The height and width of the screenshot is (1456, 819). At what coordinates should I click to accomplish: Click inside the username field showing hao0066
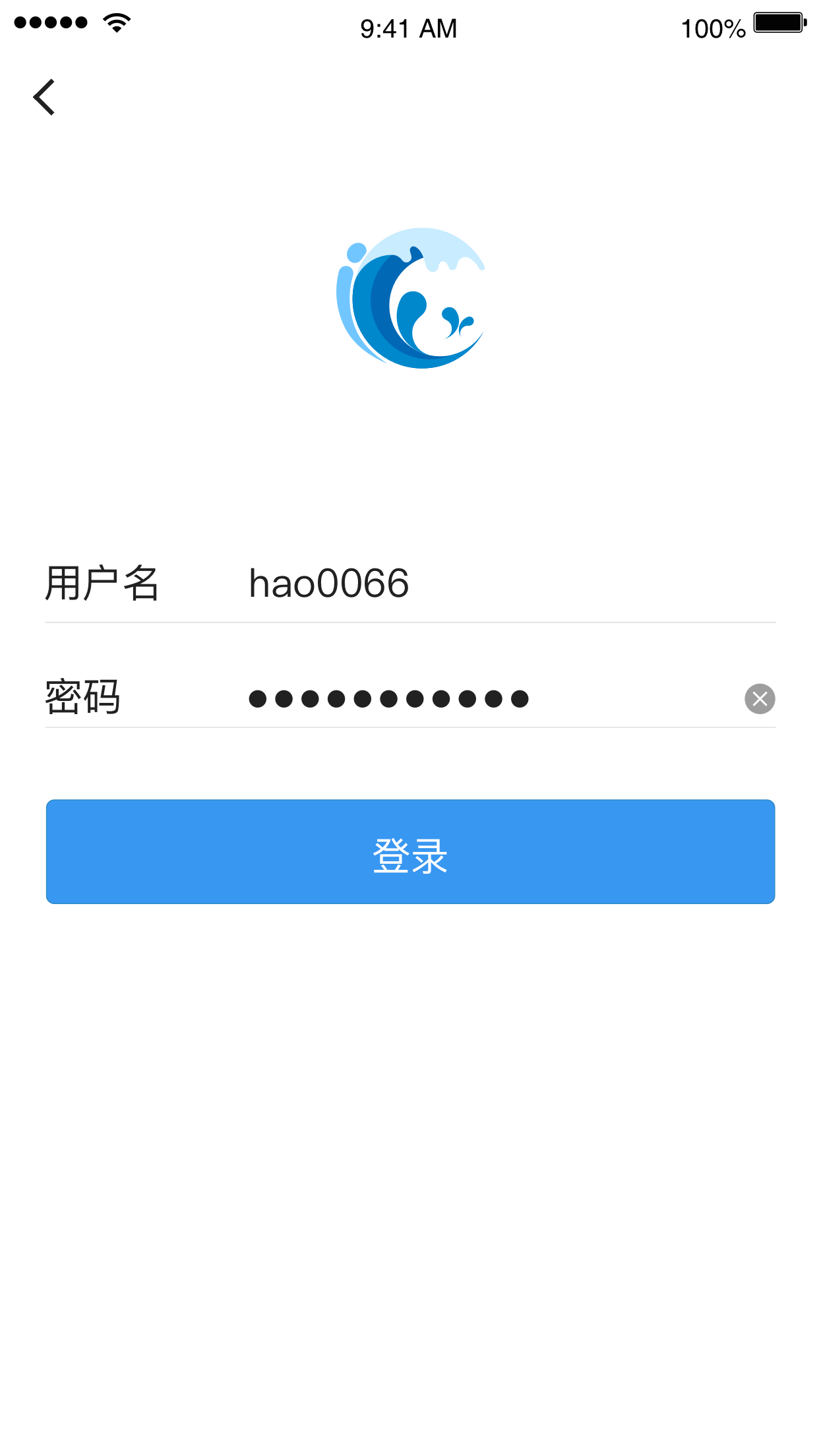click(396, 583)
